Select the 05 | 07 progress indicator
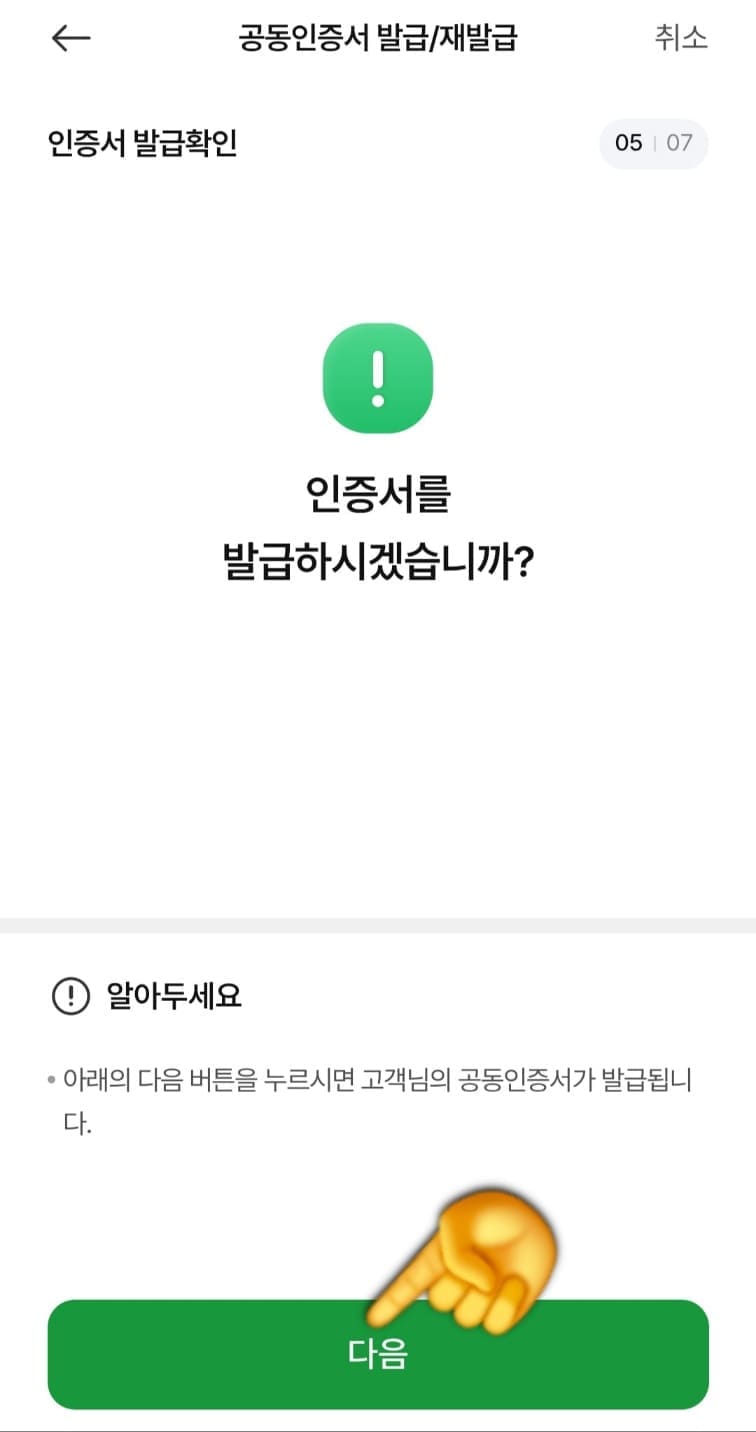Screen dimensions: 756x1432 [x=652, y=144]
